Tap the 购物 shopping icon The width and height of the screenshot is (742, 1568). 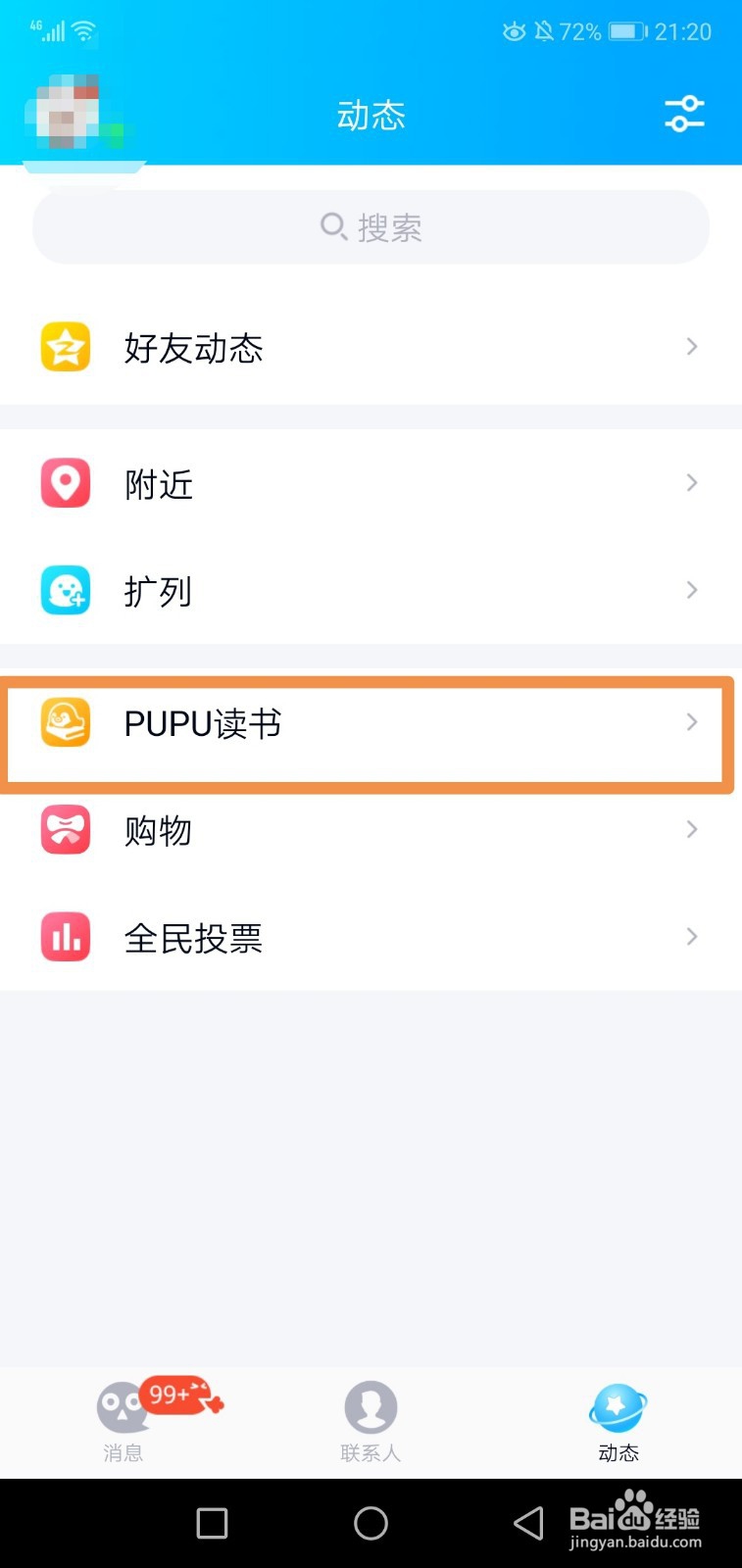65,829
